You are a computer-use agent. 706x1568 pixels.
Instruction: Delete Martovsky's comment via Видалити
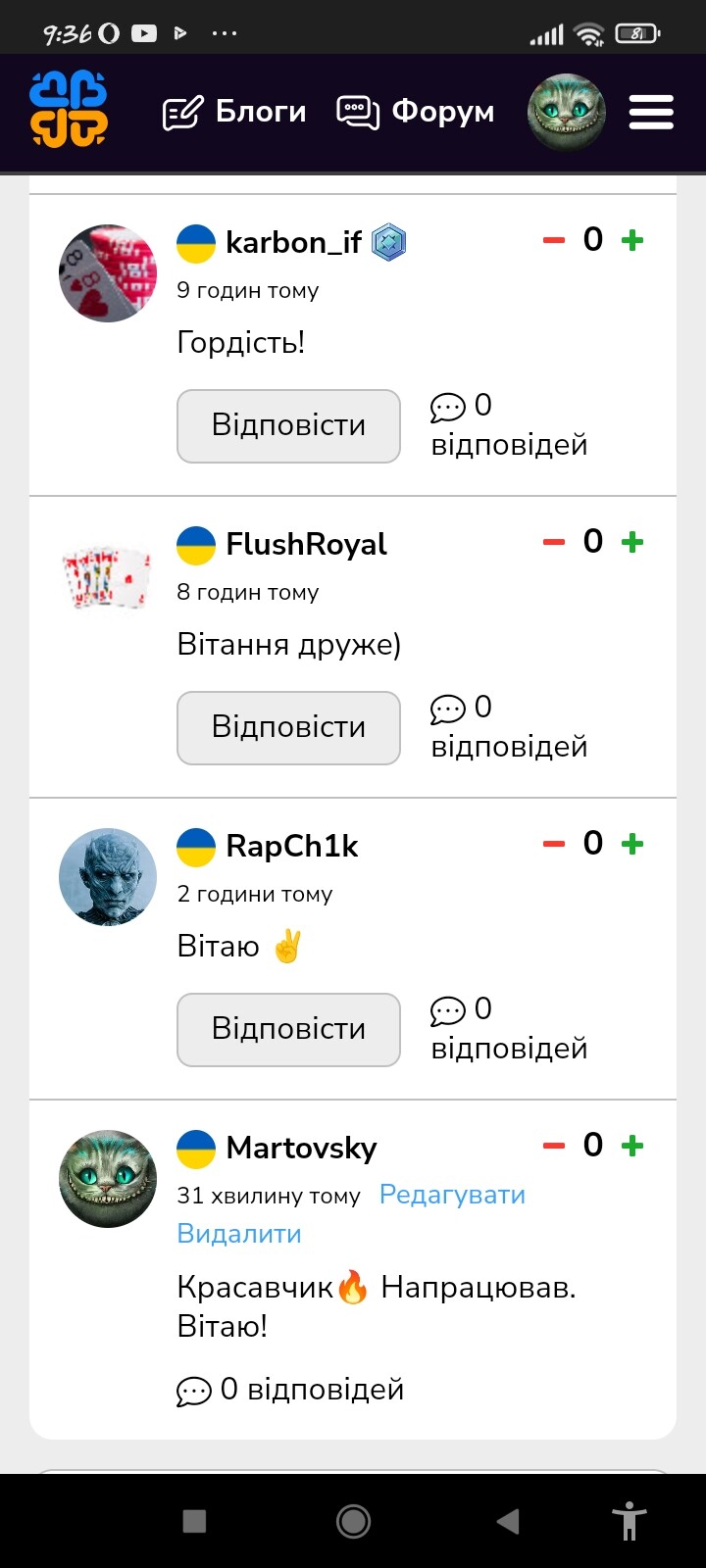(x=239, y=1234)
